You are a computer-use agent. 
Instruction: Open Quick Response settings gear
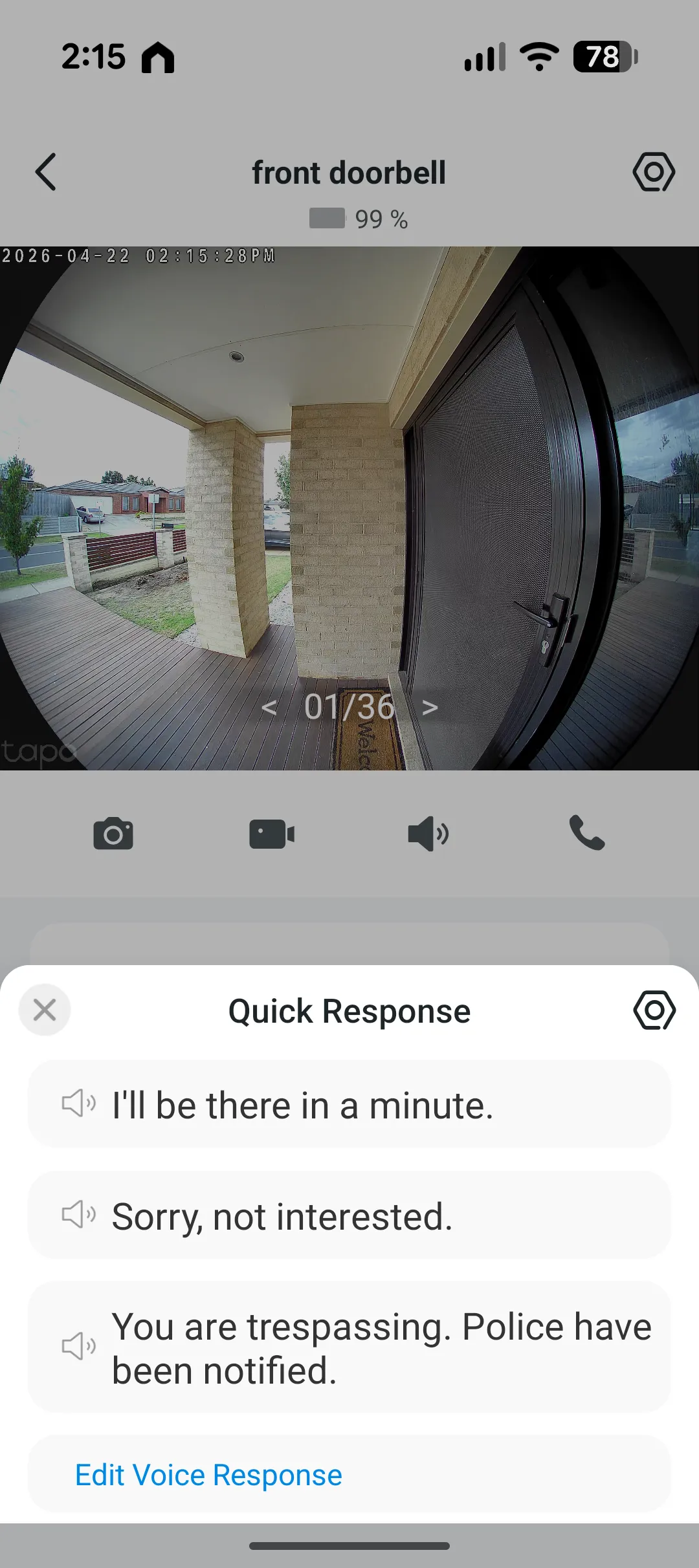click(654, 1010)
